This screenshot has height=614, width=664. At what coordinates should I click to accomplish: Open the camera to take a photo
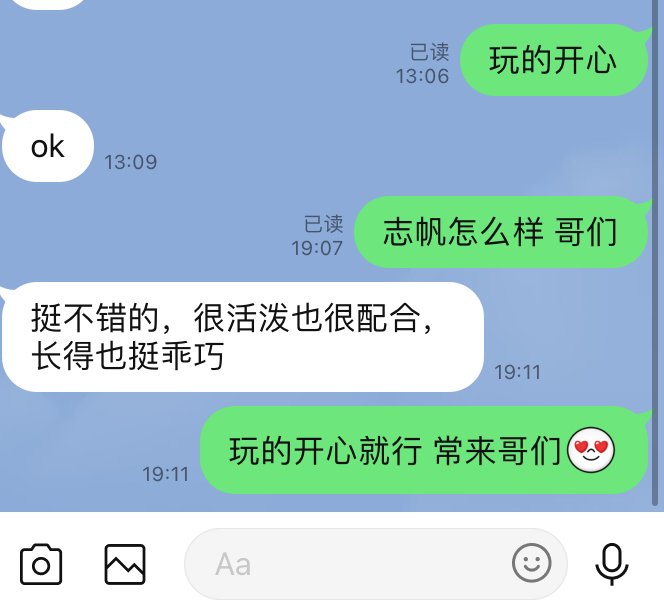[41, 565]
